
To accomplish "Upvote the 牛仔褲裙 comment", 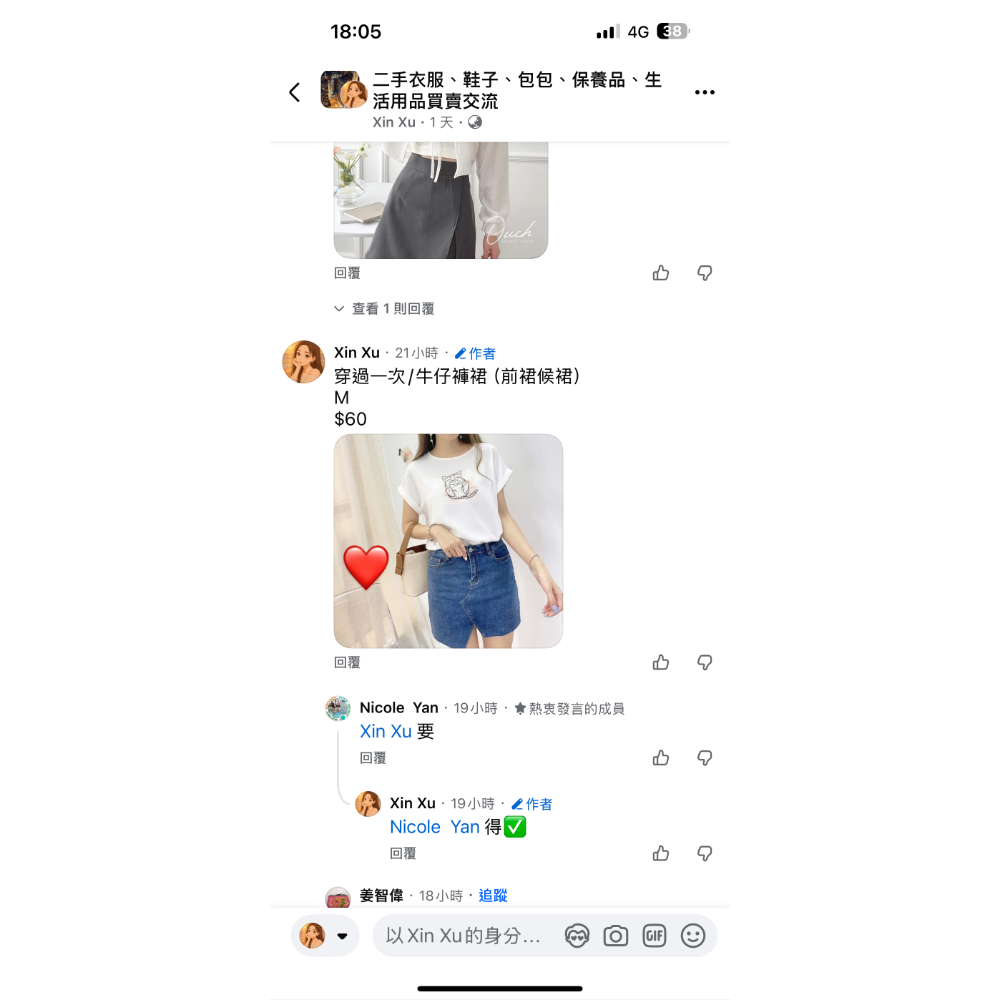I will [661, 663].
